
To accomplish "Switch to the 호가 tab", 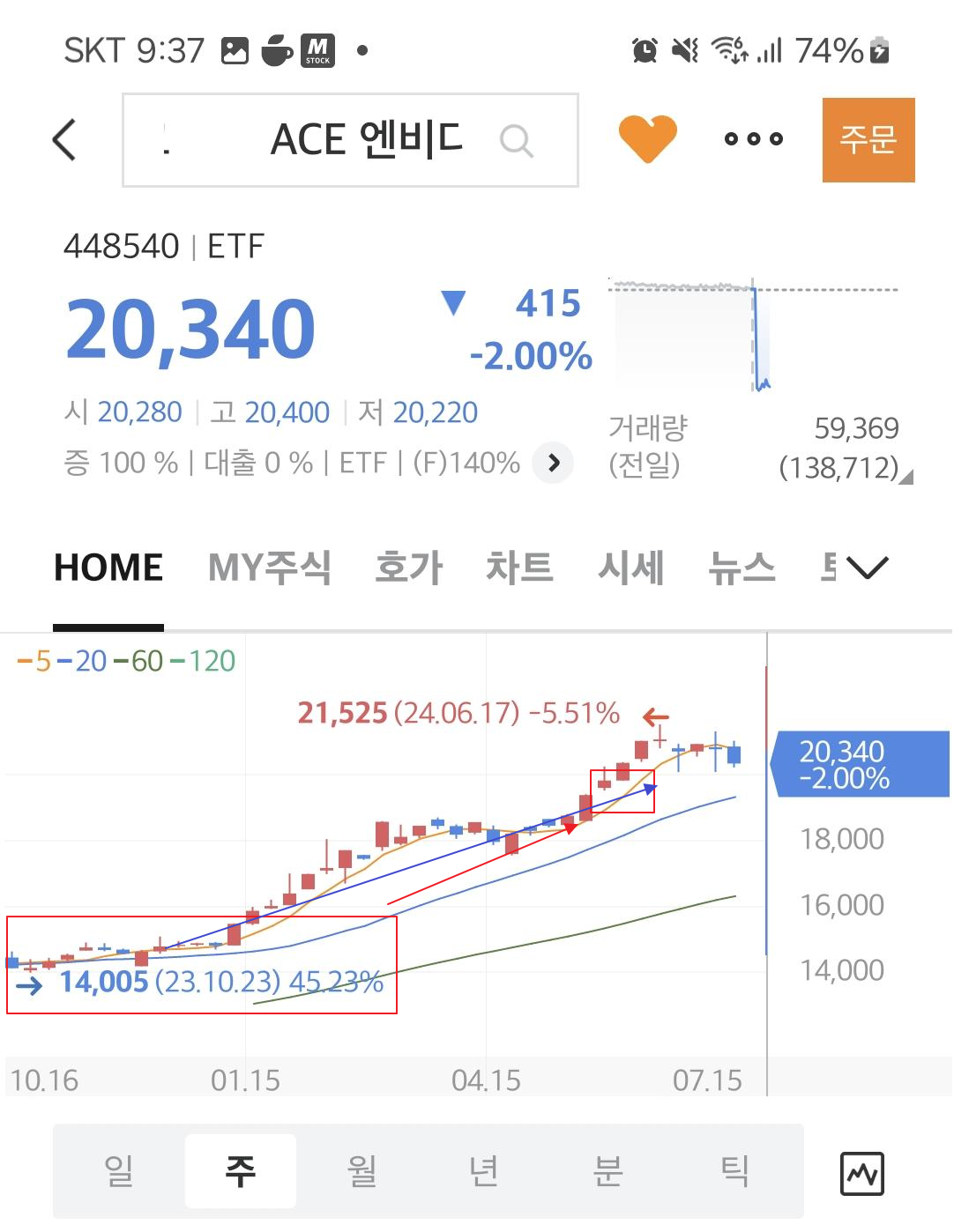I will click(408, 568).
